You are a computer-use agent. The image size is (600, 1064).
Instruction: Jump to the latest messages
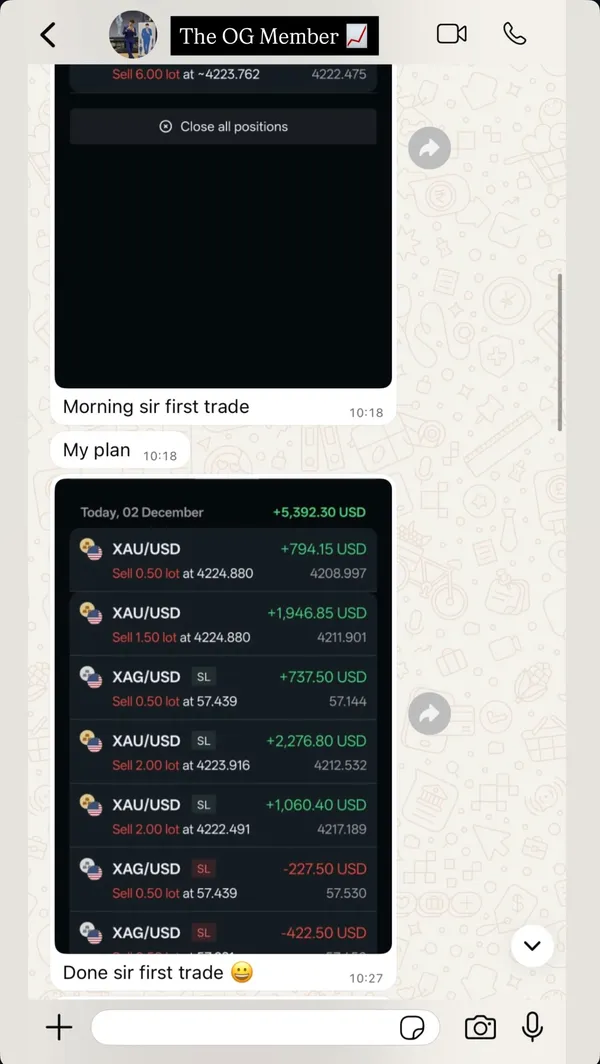tap(532, 945)
